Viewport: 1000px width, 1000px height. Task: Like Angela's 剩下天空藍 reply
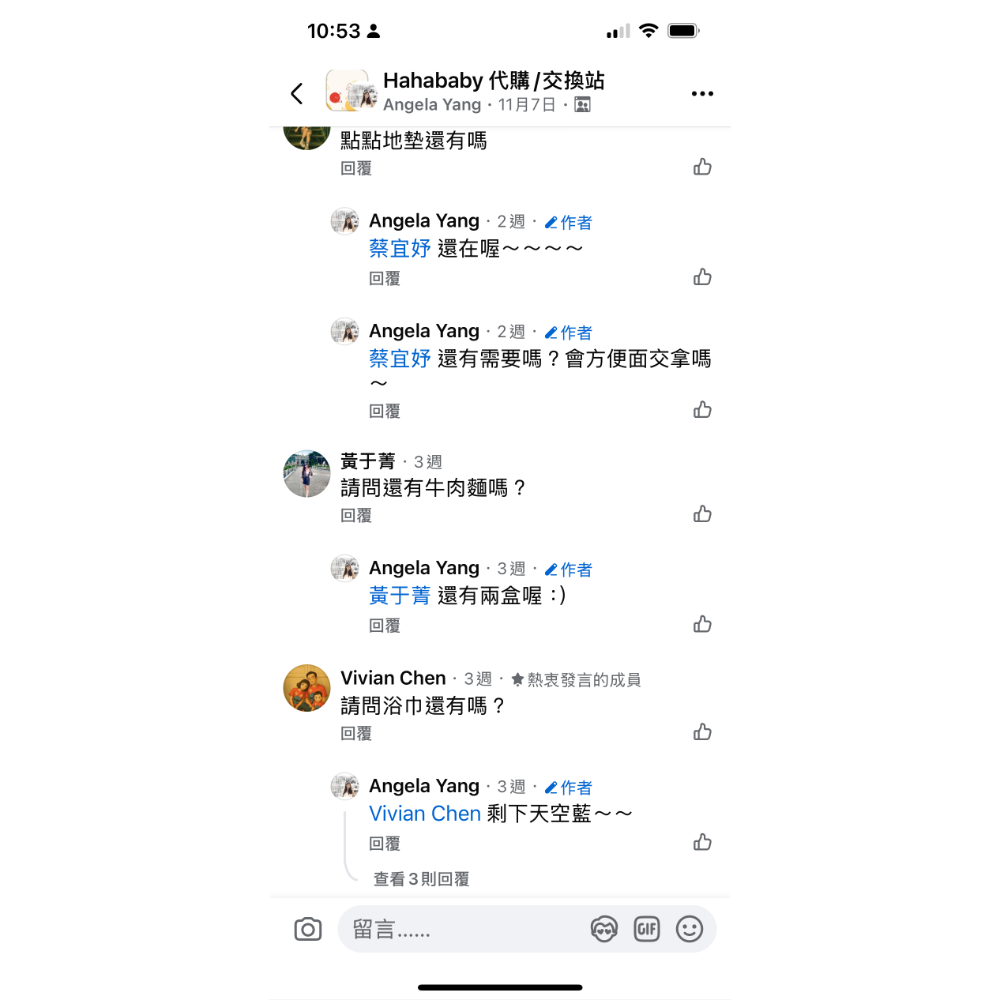[702, 842]
